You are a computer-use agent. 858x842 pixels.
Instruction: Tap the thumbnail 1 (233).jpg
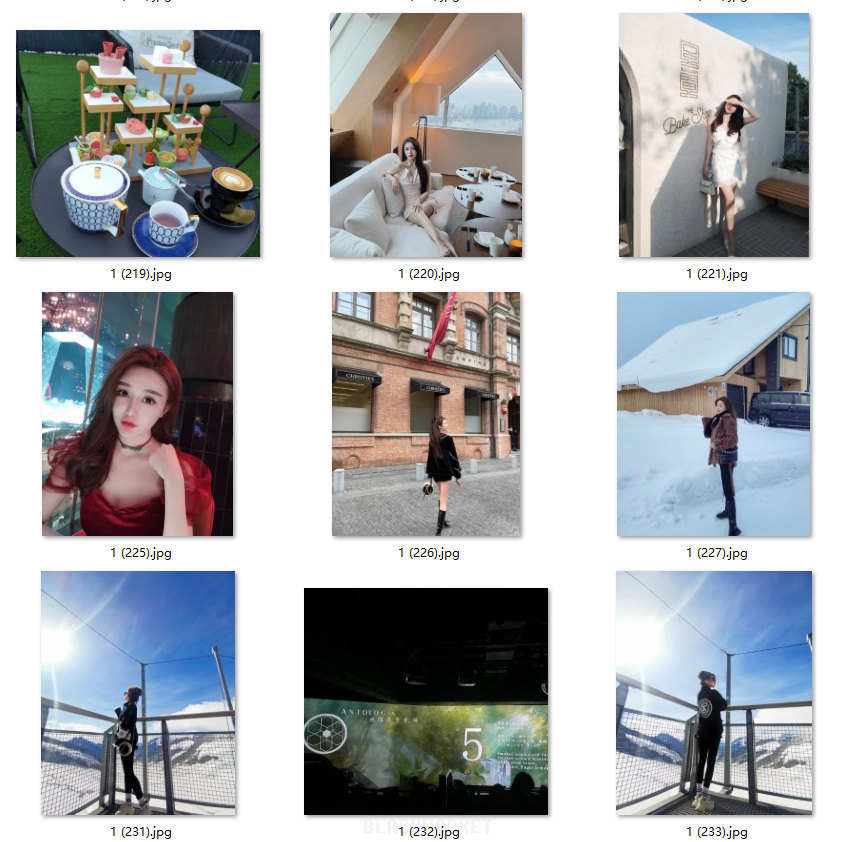714,693
